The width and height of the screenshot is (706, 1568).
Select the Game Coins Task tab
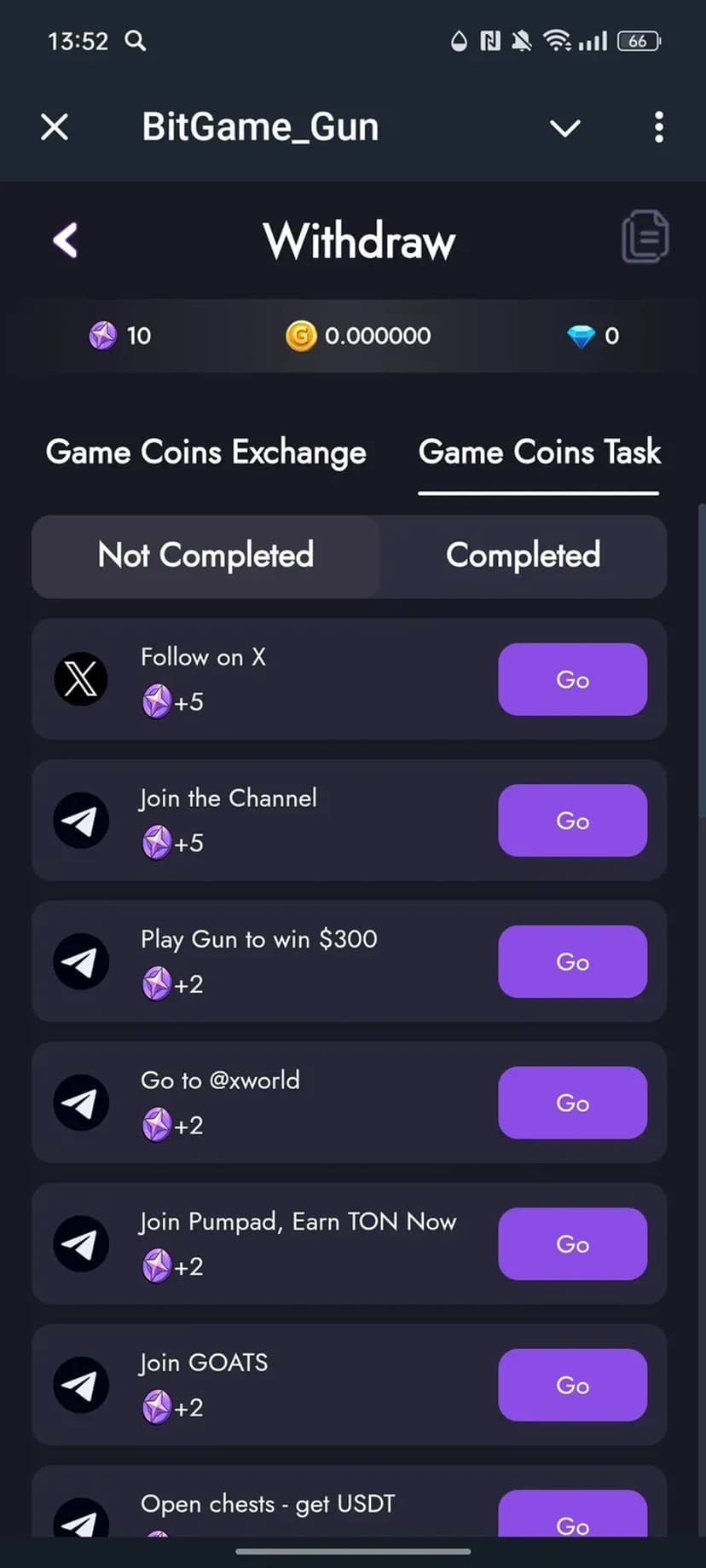[539, 452]
